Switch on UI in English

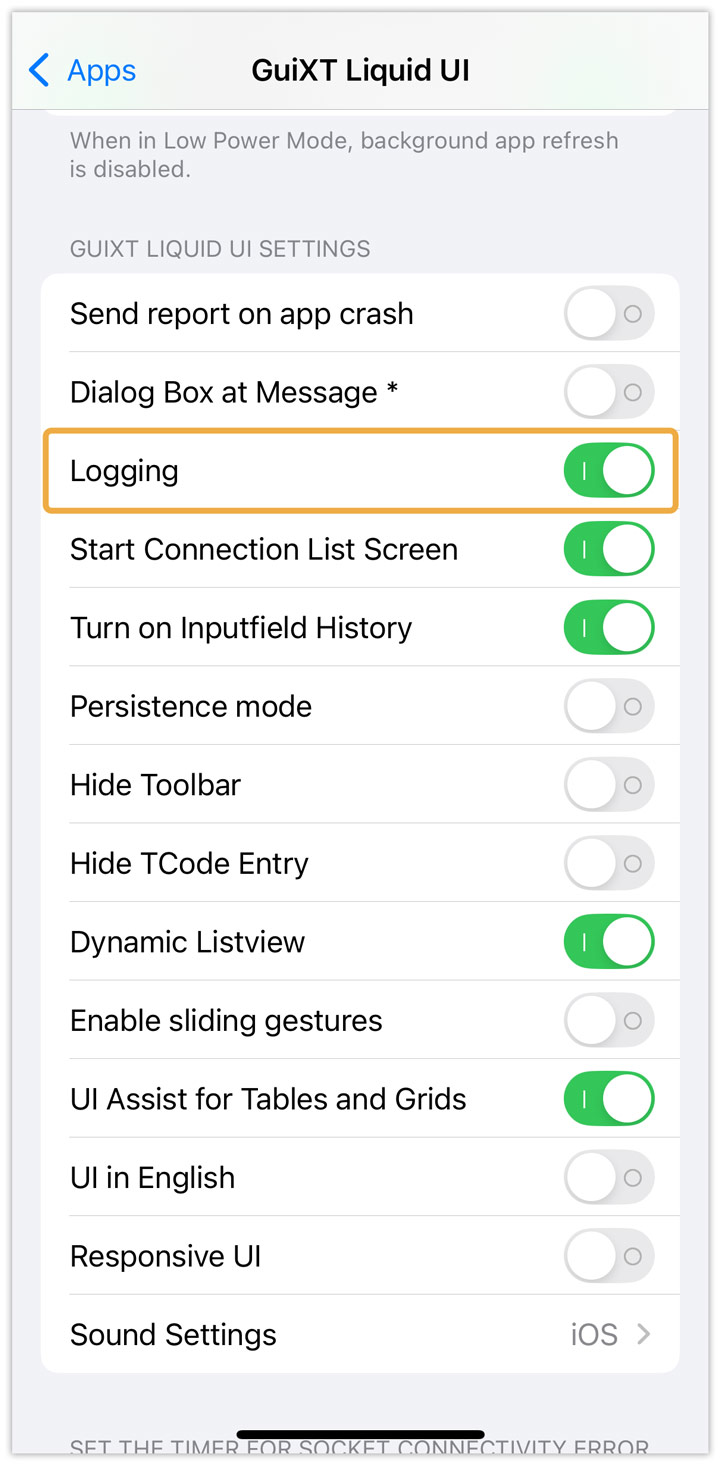click(609, 1177)
